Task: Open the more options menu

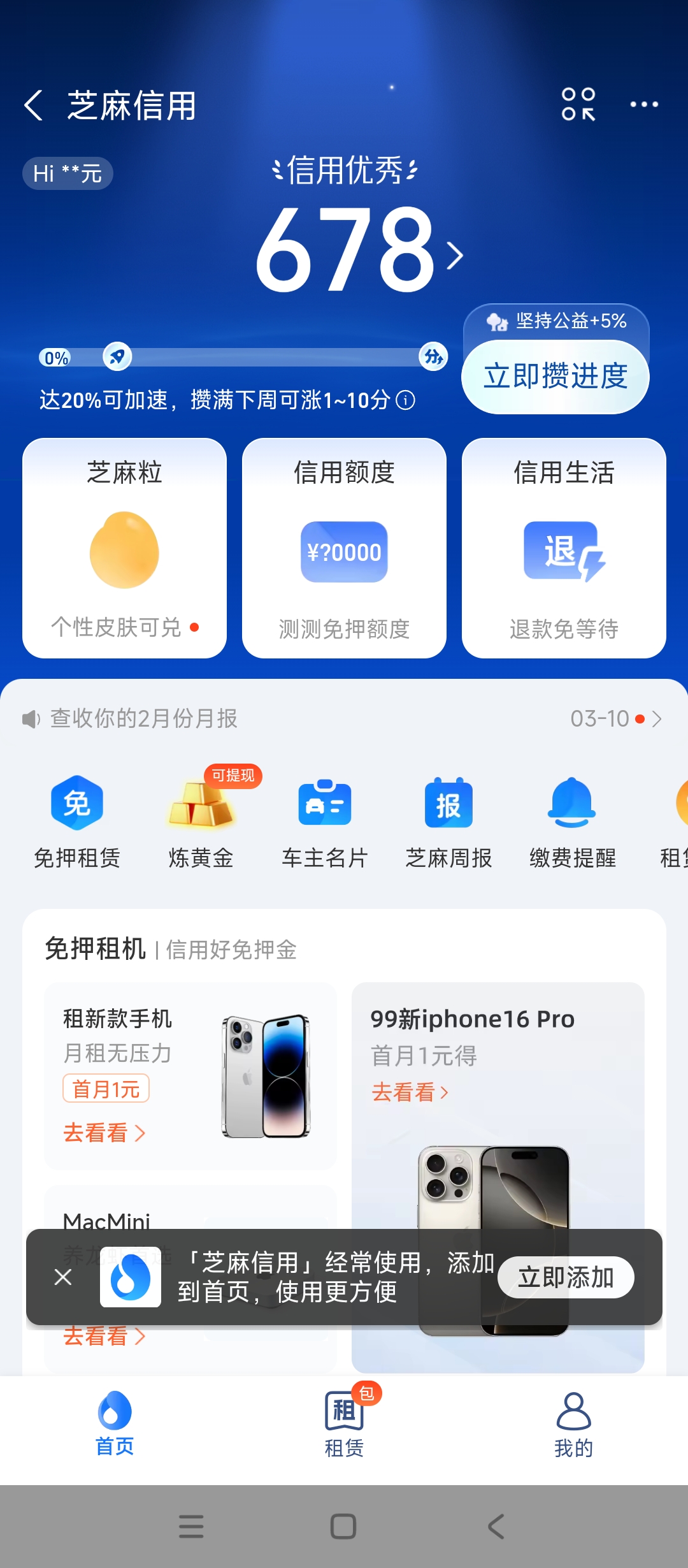Action: [643, 105]
